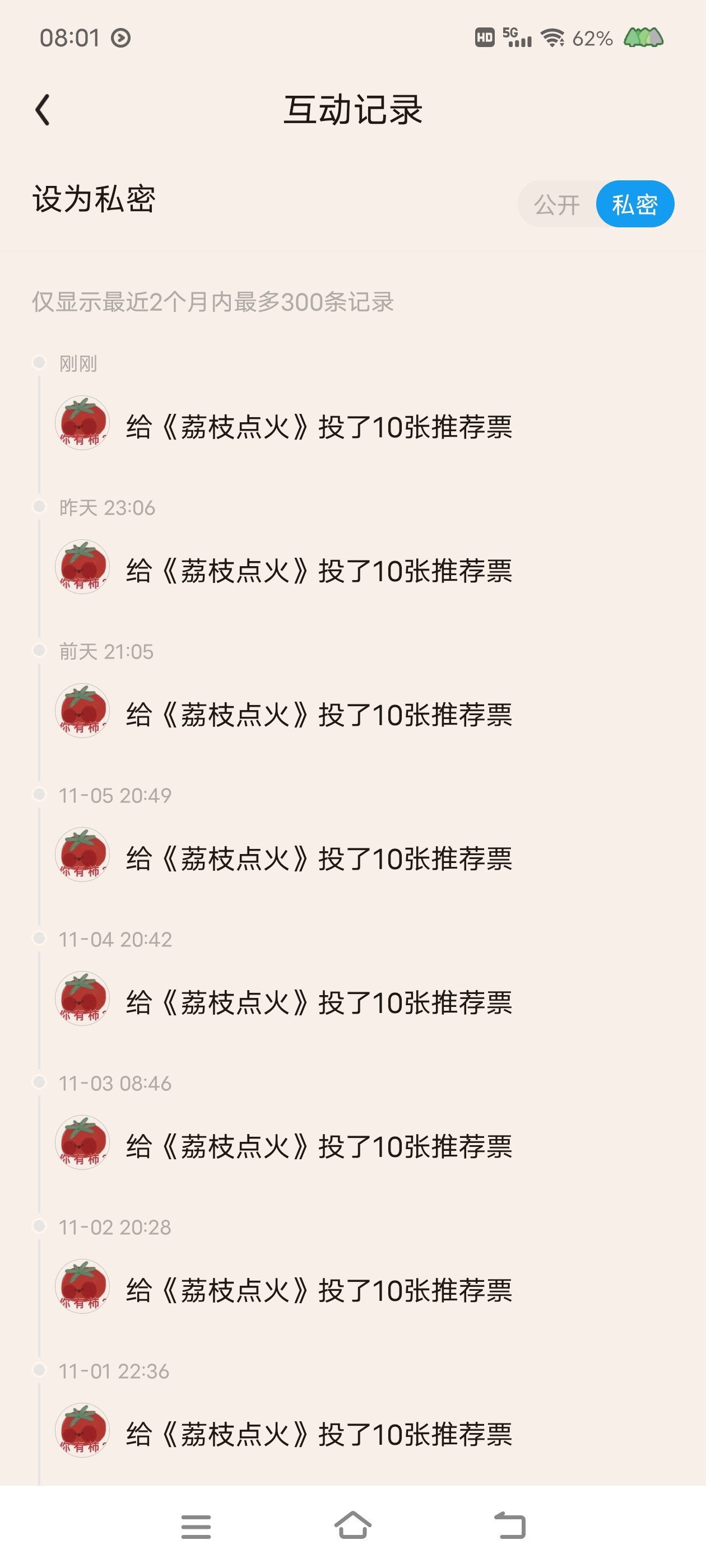Screen dimensions: 706x1568
Task: Select the 私密 option
Action: [635, 204]
